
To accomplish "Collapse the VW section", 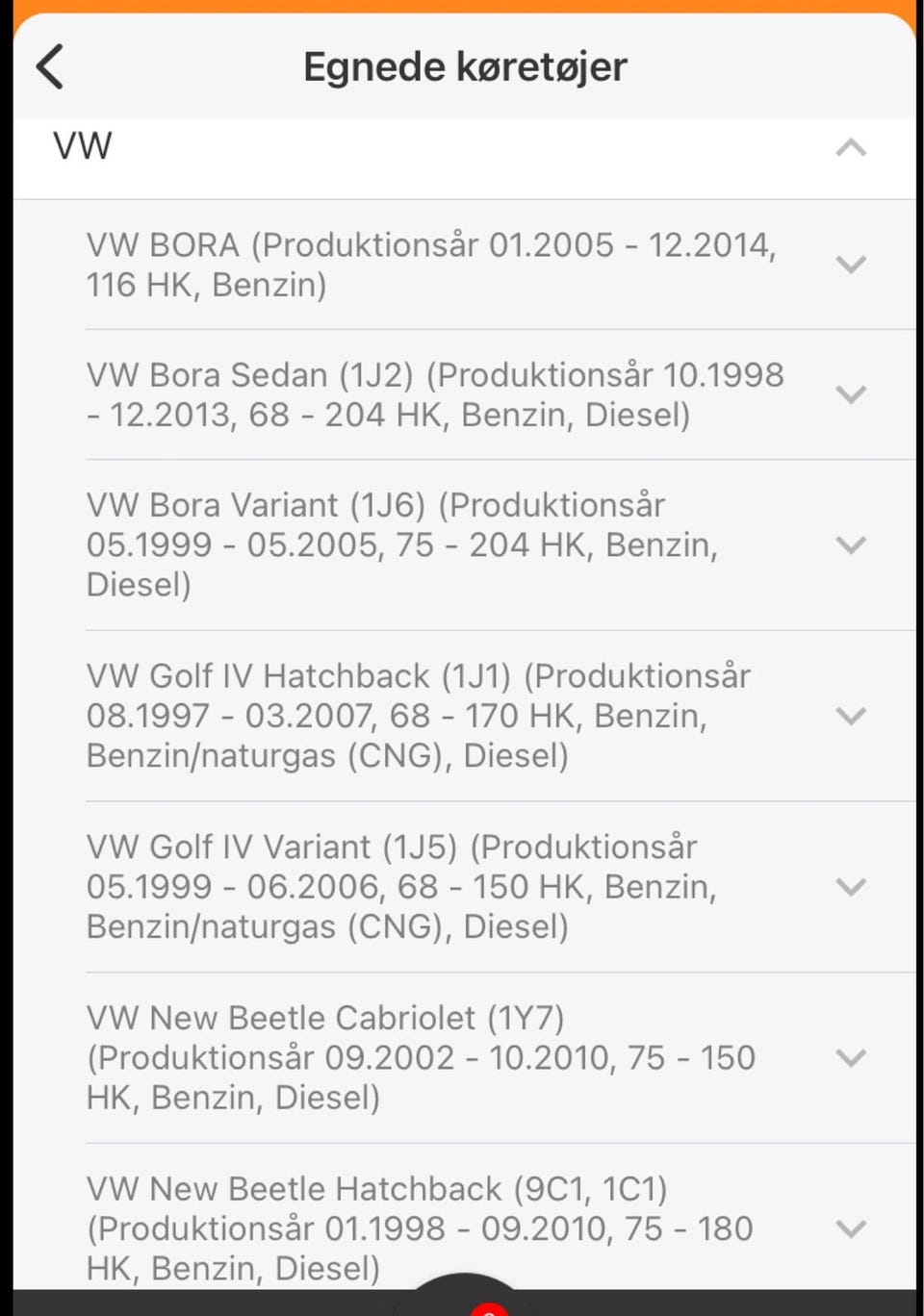I will (x=851, y=148).
